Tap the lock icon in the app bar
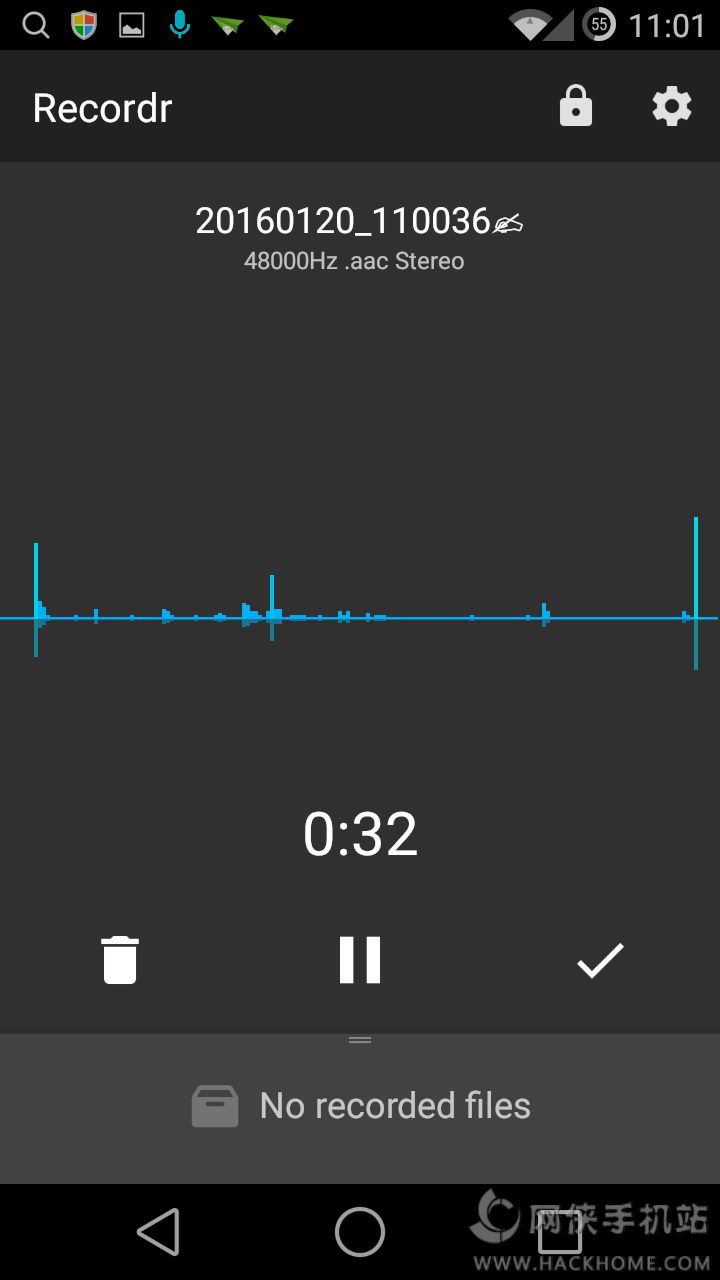This screenshot has width=720, height=1280. coord(575,106)
